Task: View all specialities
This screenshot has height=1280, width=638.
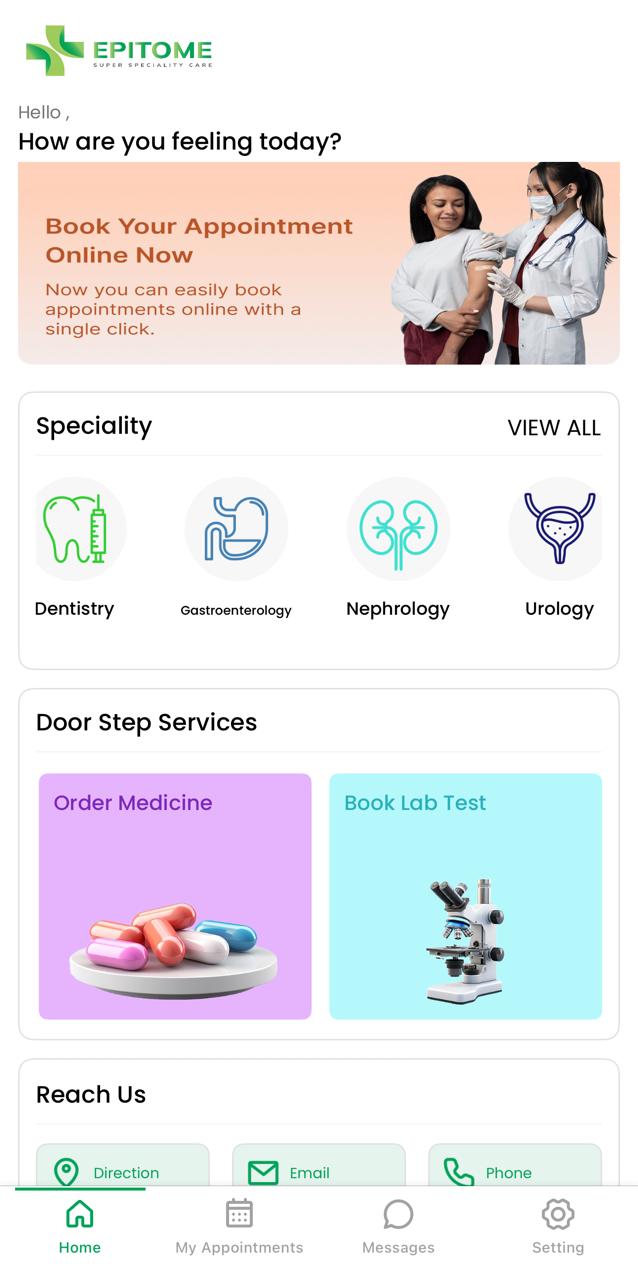Action: tap(554, 428)
